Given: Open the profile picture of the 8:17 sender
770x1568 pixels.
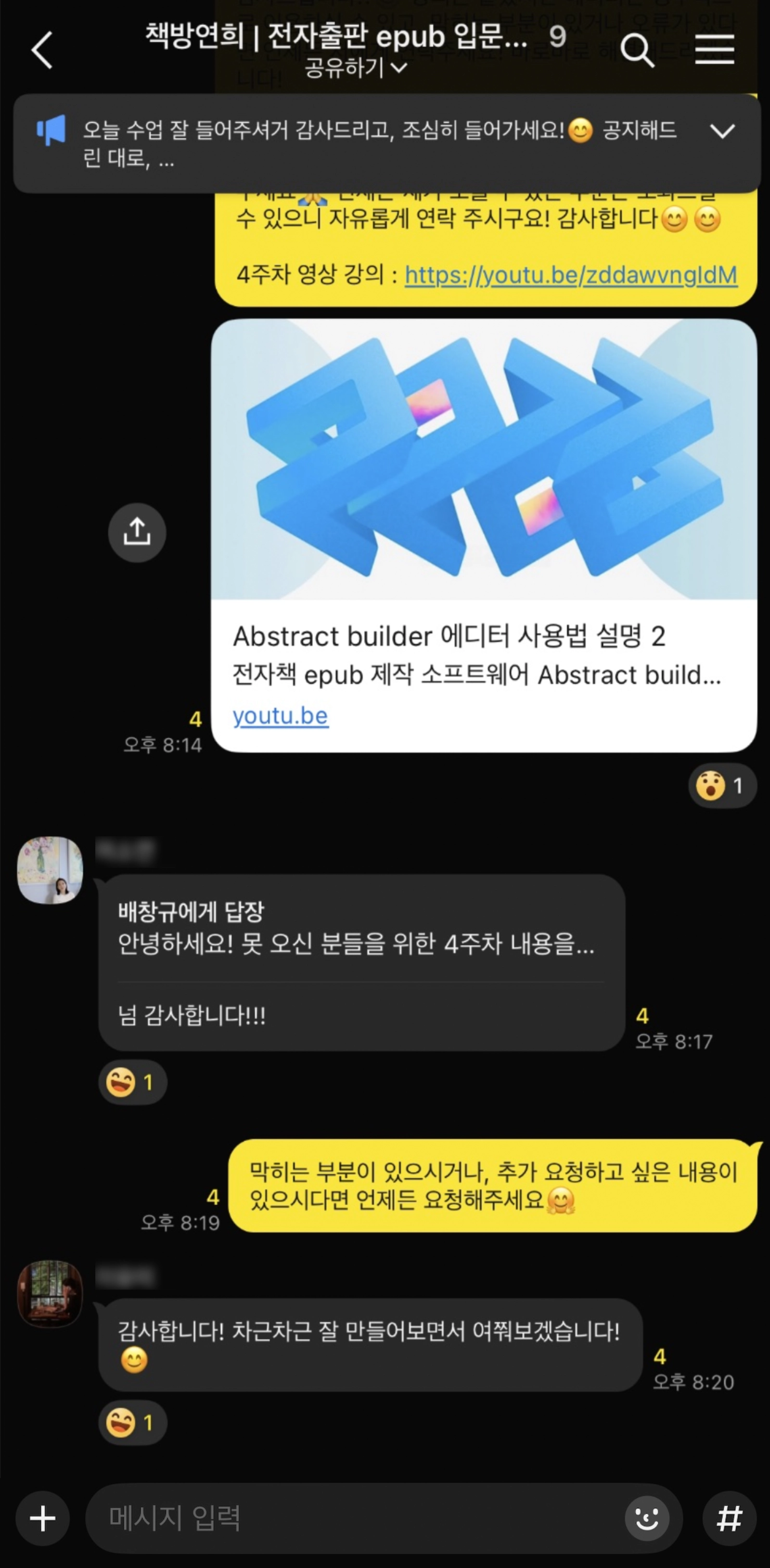Looking at the screenshot, I should click(50, 870).
